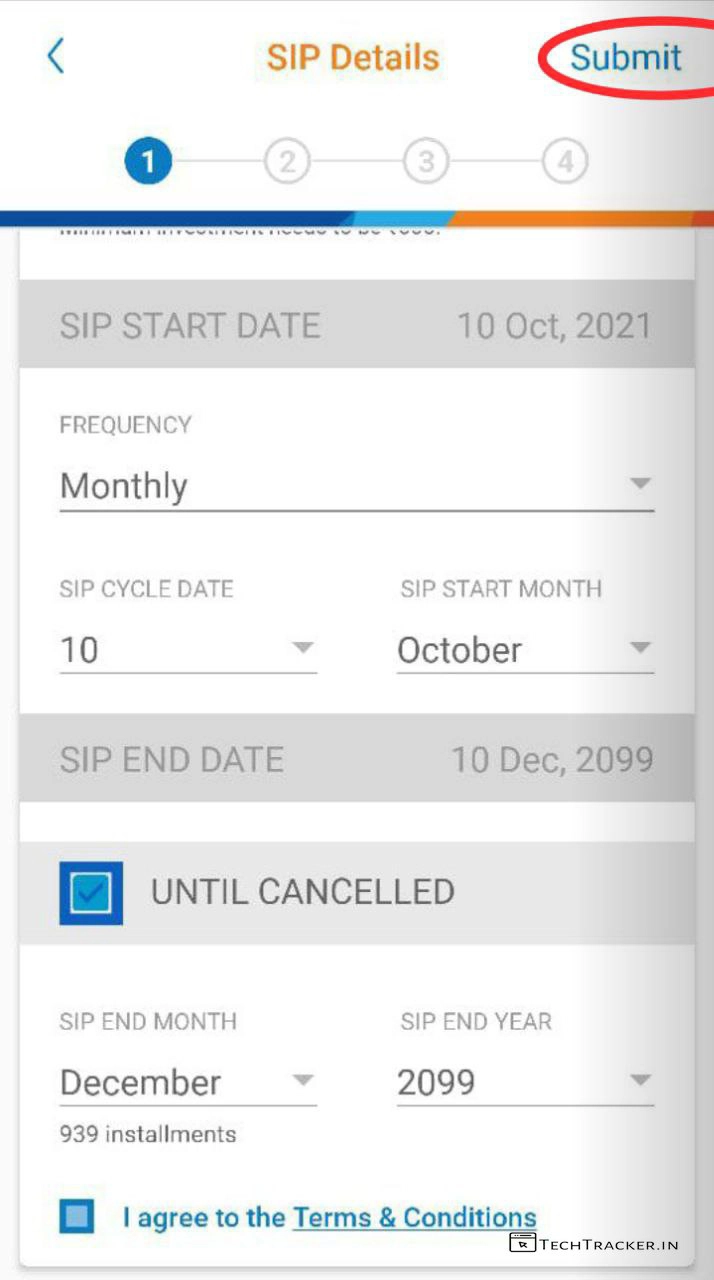
Task: Submit the SIP details
Action: pyautogui.click(x=625, y=57)
